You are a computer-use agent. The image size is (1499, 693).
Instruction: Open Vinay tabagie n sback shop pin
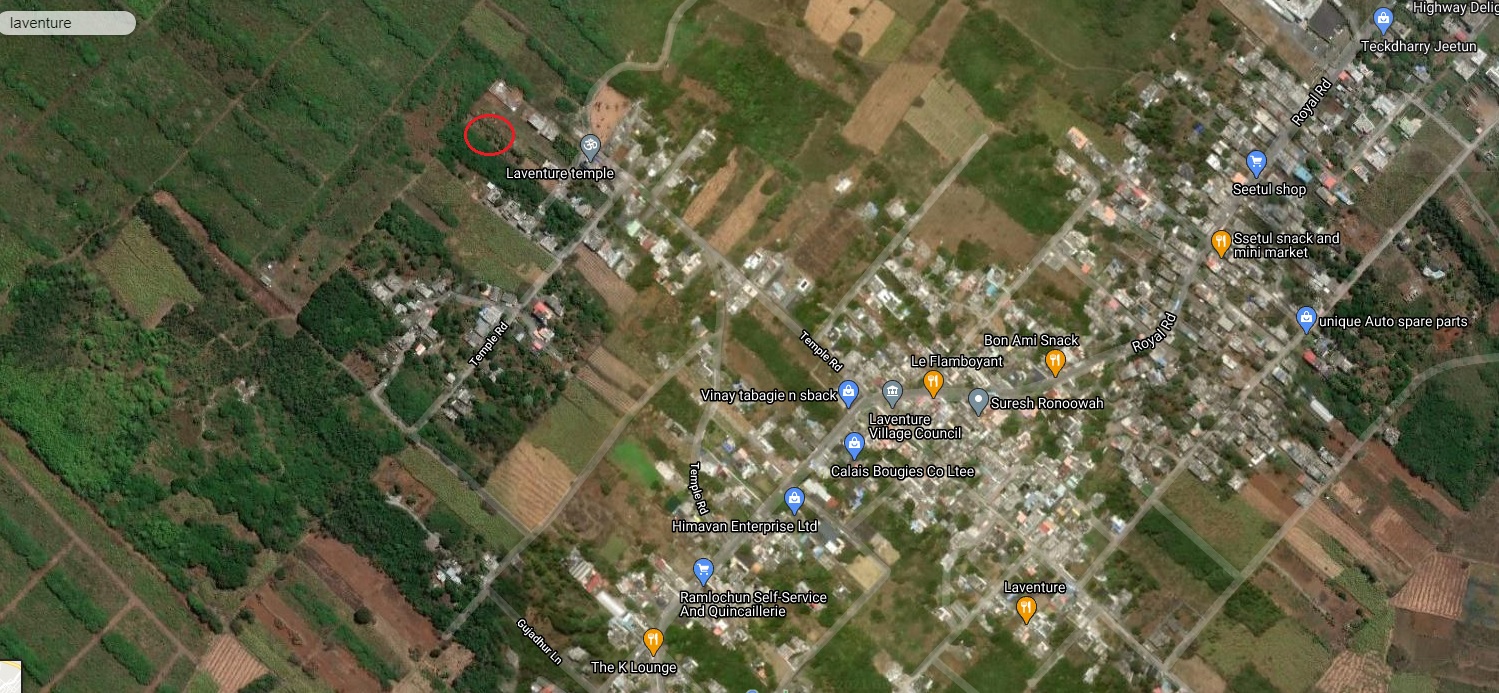pos(849,392)
